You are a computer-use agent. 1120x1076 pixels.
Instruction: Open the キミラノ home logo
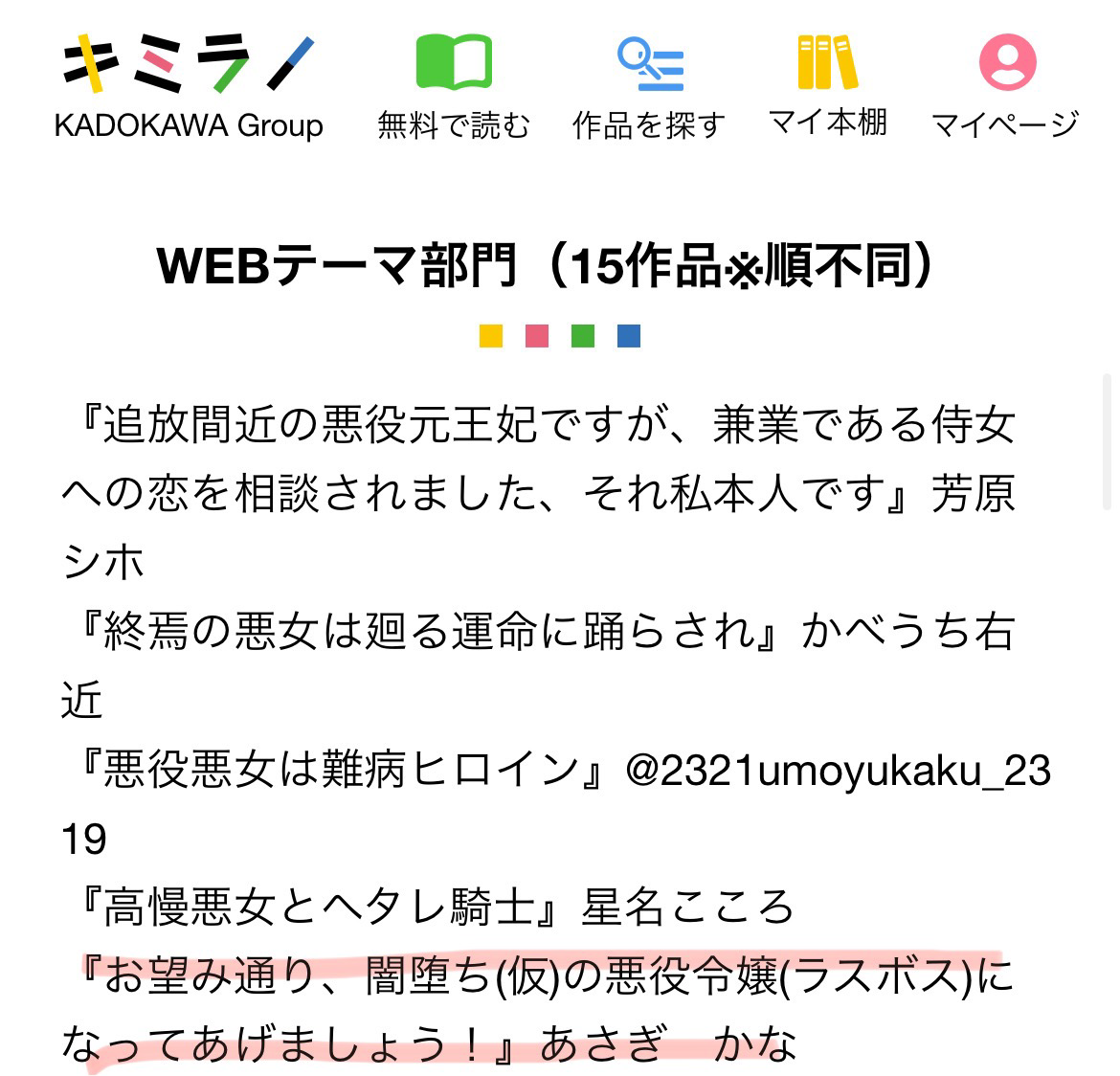189,84
